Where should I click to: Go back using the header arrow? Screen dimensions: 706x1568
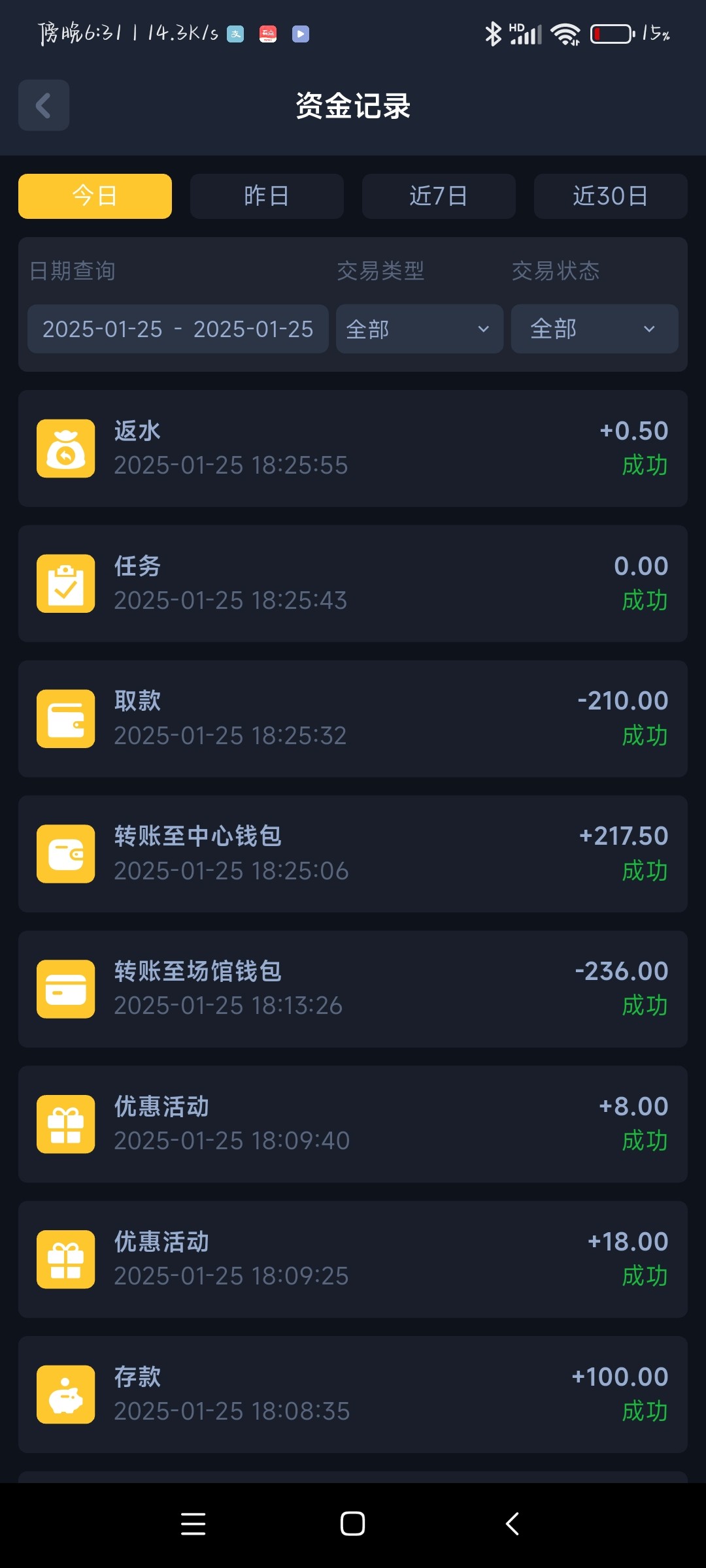44,105
